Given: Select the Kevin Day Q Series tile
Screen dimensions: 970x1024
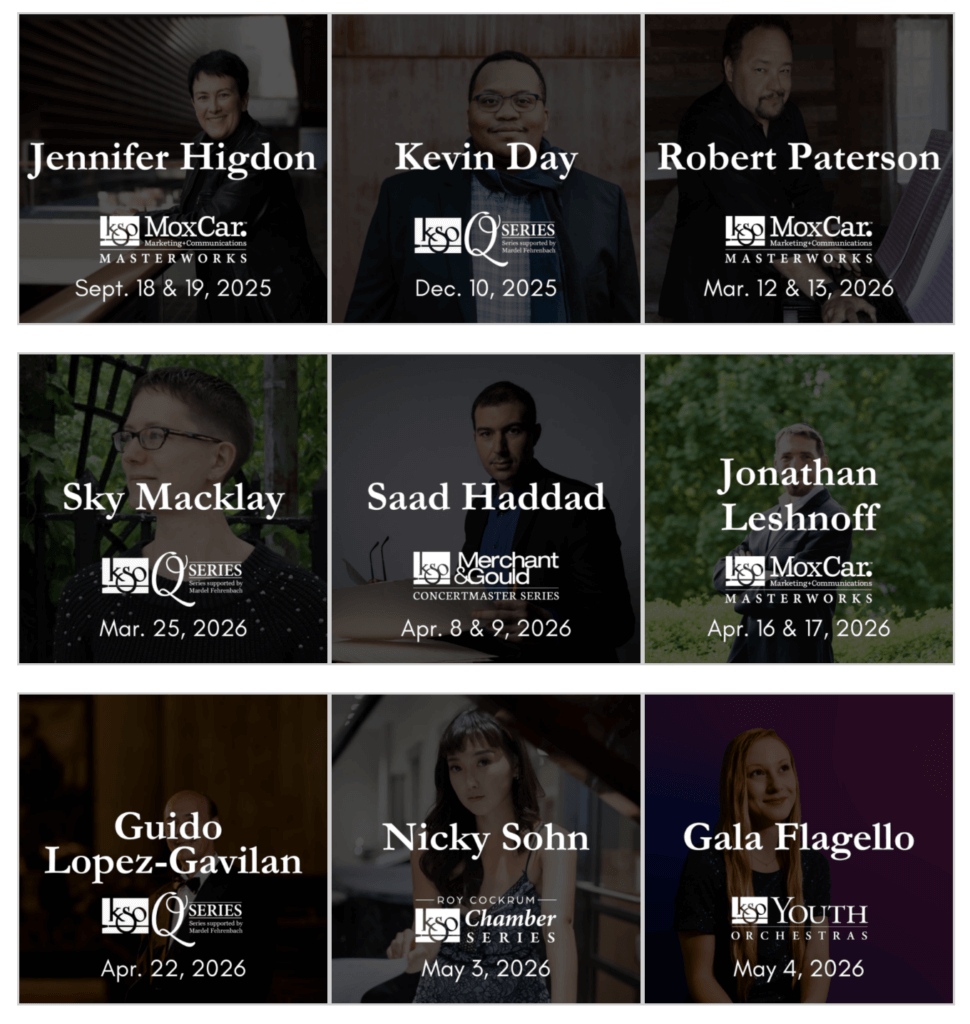Looking at the screenshot, I should tap(486, 168).
